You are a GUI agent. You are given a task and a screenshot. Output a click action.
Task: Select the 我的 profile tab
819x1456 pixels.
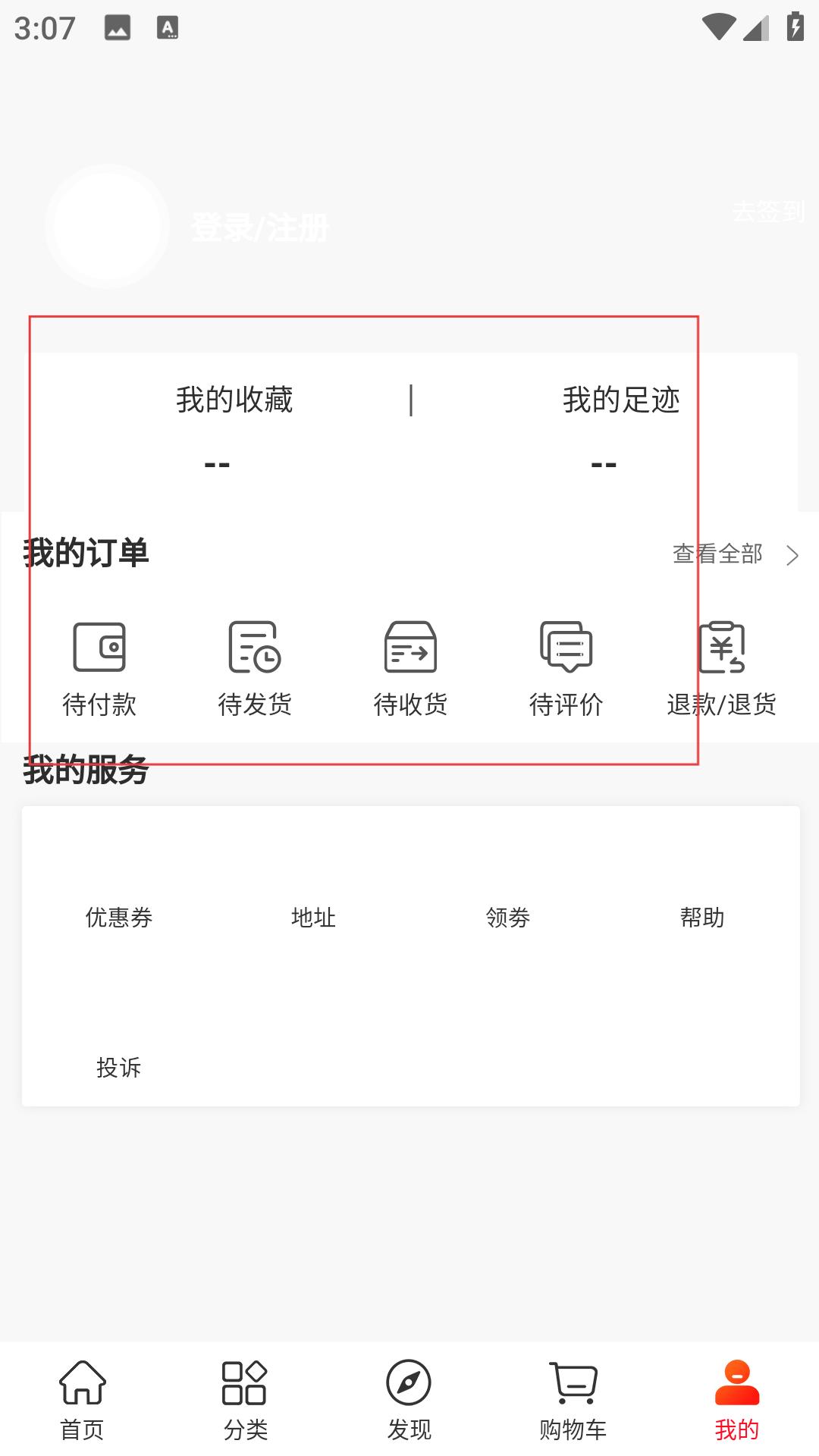click(x=736, y=1400)
